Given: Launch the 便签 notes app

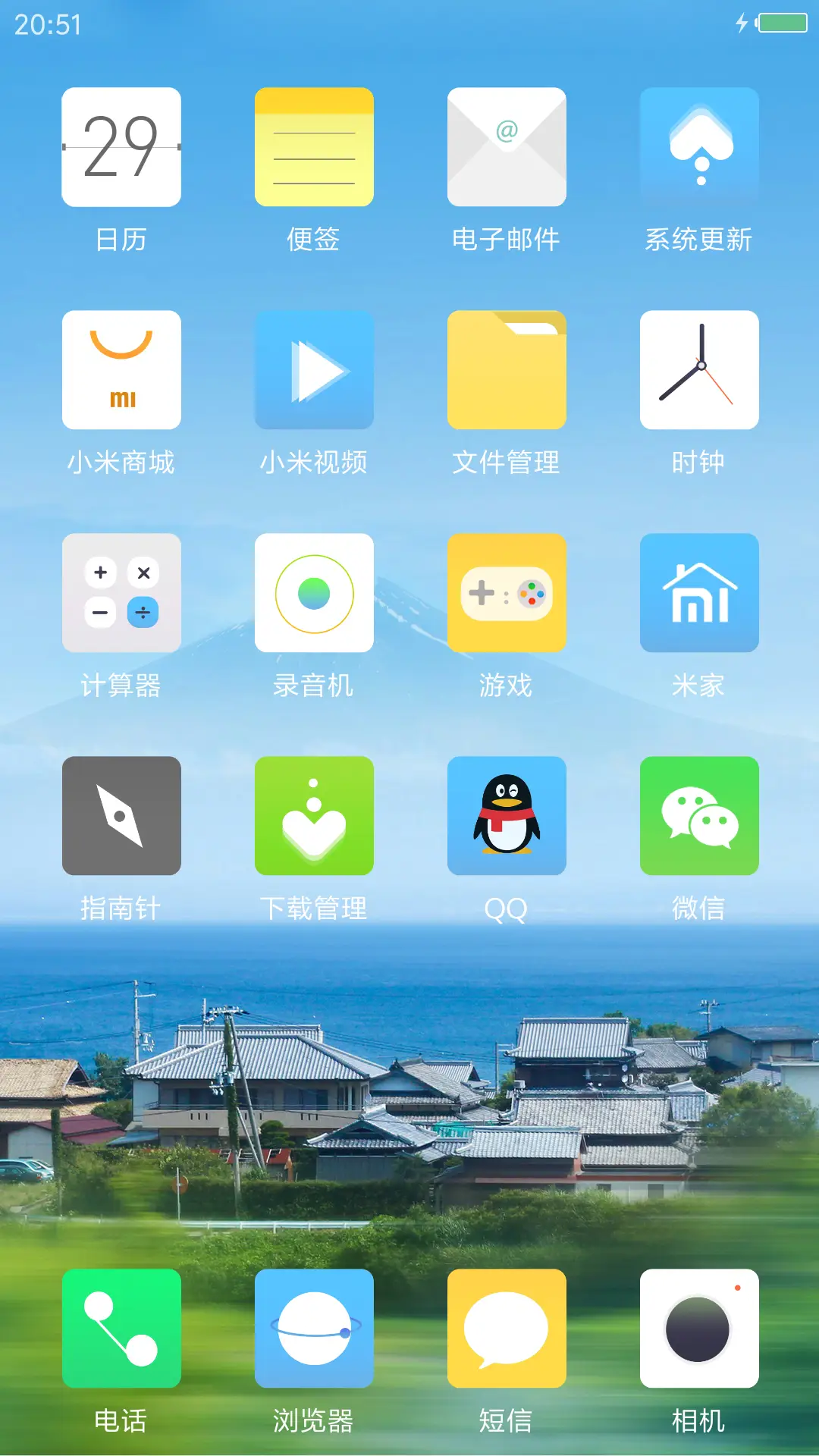Looking at the screenshot, I should pos(314,146).
